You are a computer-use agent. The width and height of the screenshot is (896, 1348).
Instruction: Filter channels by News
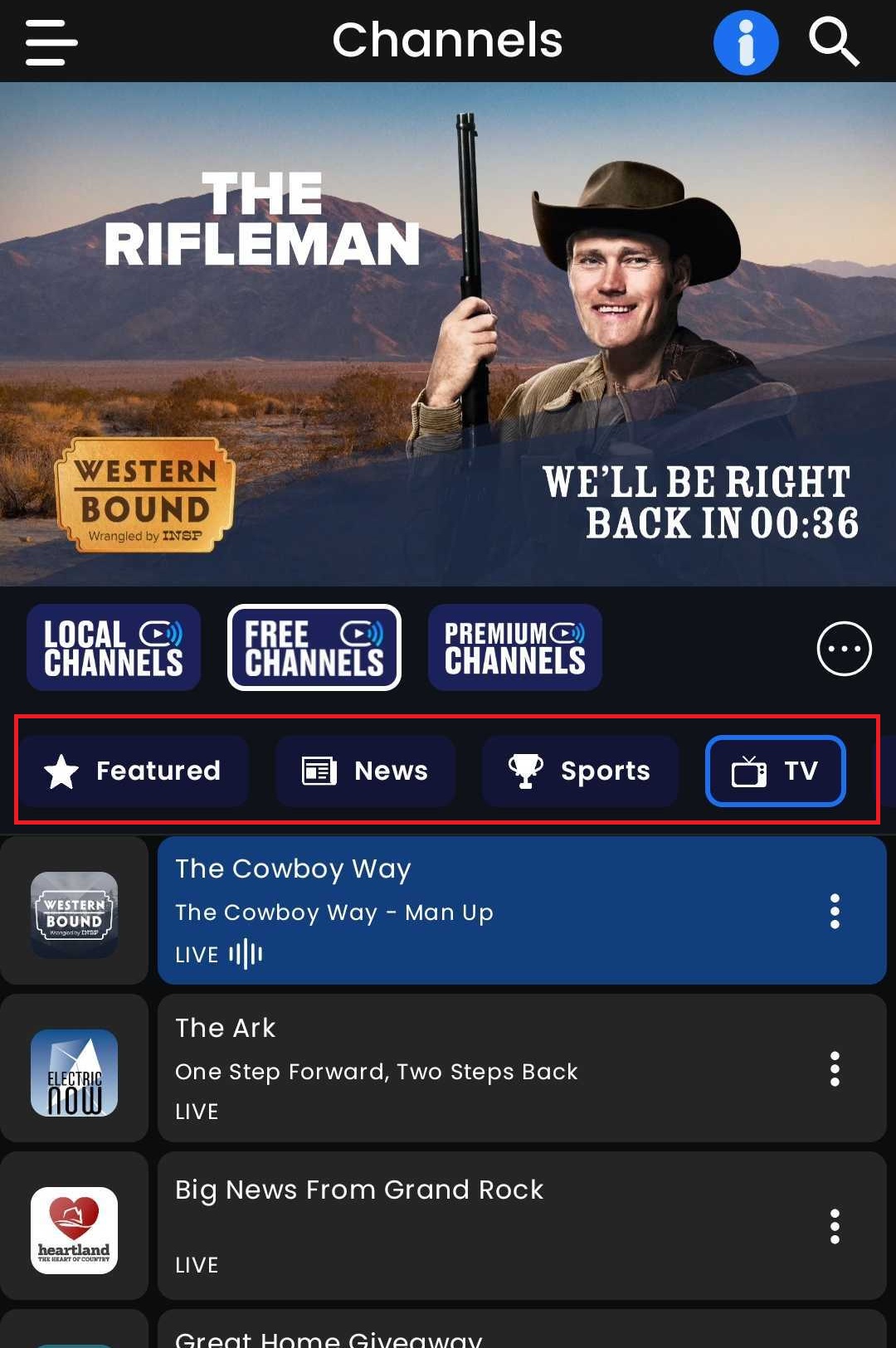coord(365,771)
